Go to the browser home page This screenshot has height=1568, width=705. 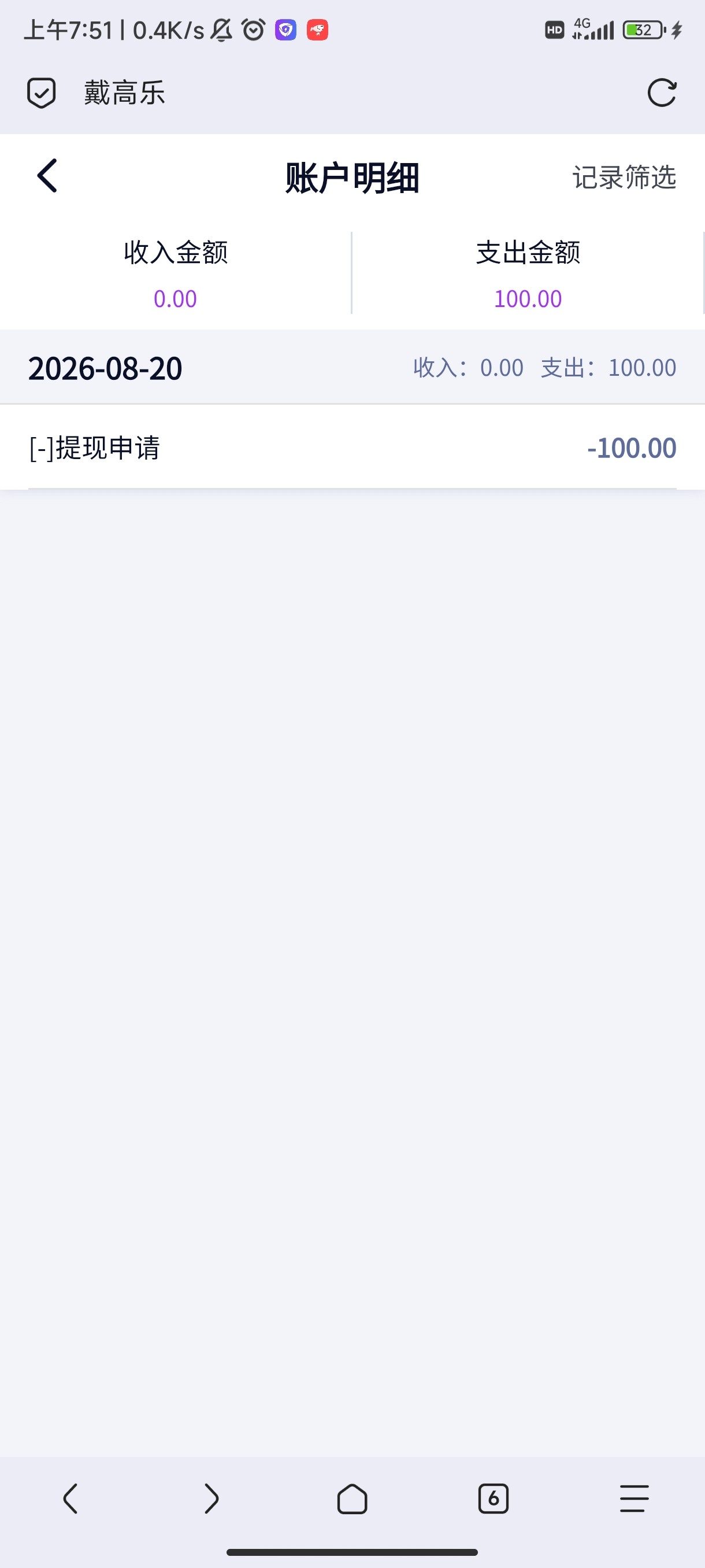coord(352,1498)
